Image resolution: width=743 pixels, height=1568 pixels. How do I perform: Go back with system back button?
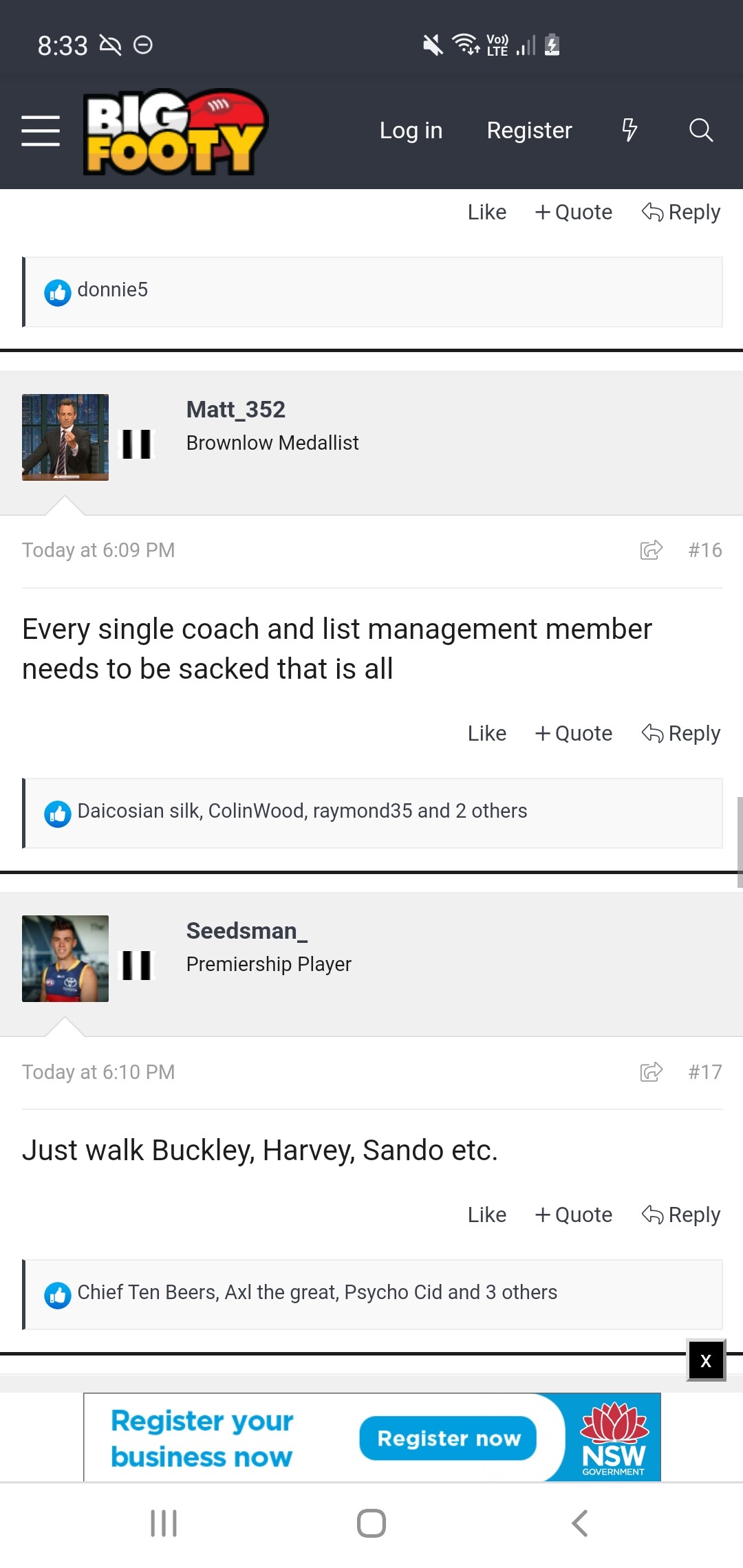[579, 1523]
